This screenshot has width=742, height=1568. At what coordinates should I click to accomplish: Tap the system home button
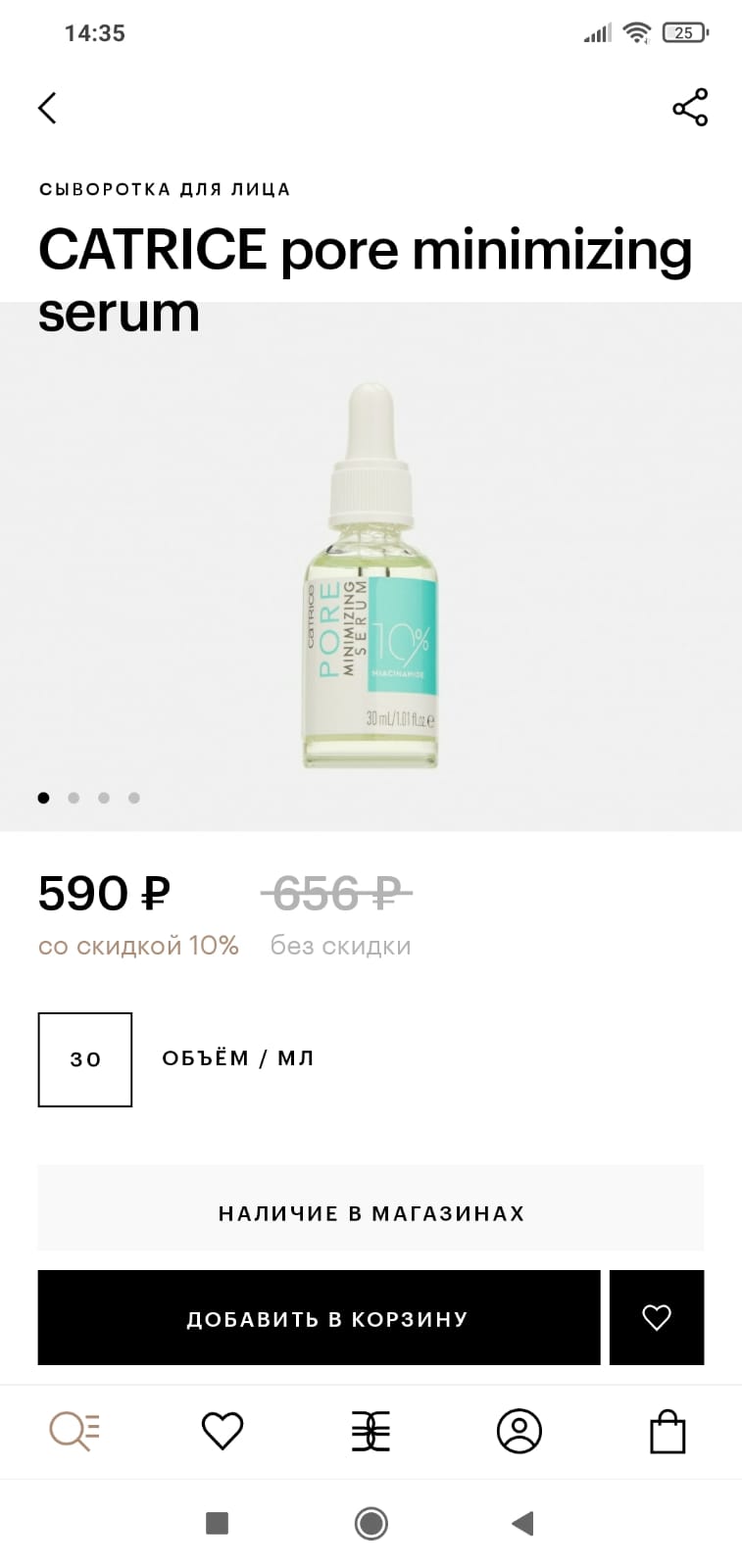point(371,1523)
